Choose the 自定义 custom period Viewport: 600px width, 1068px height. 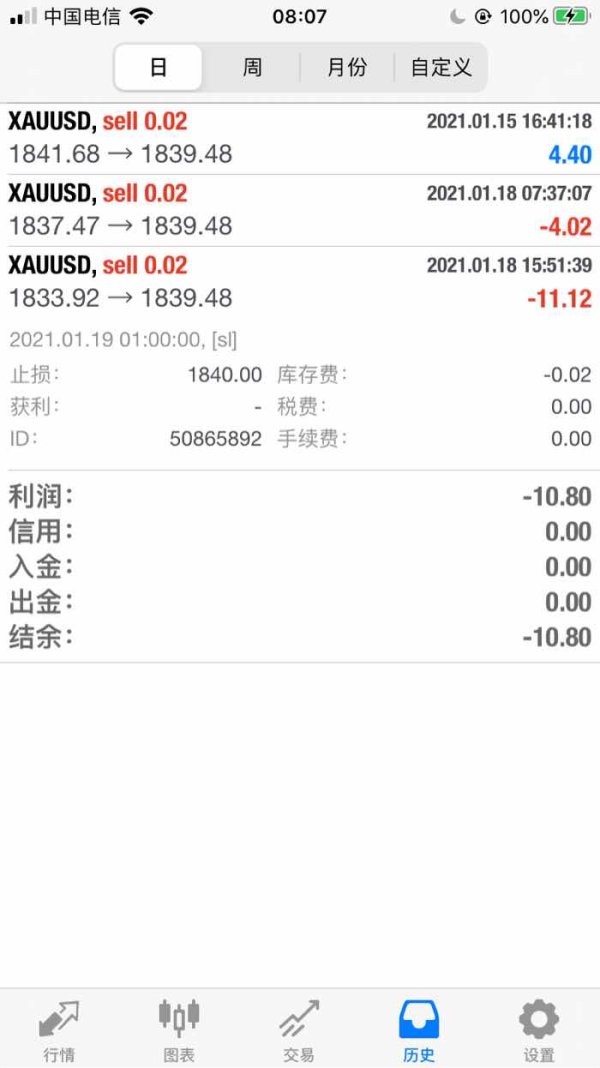(x=441, y=68)
